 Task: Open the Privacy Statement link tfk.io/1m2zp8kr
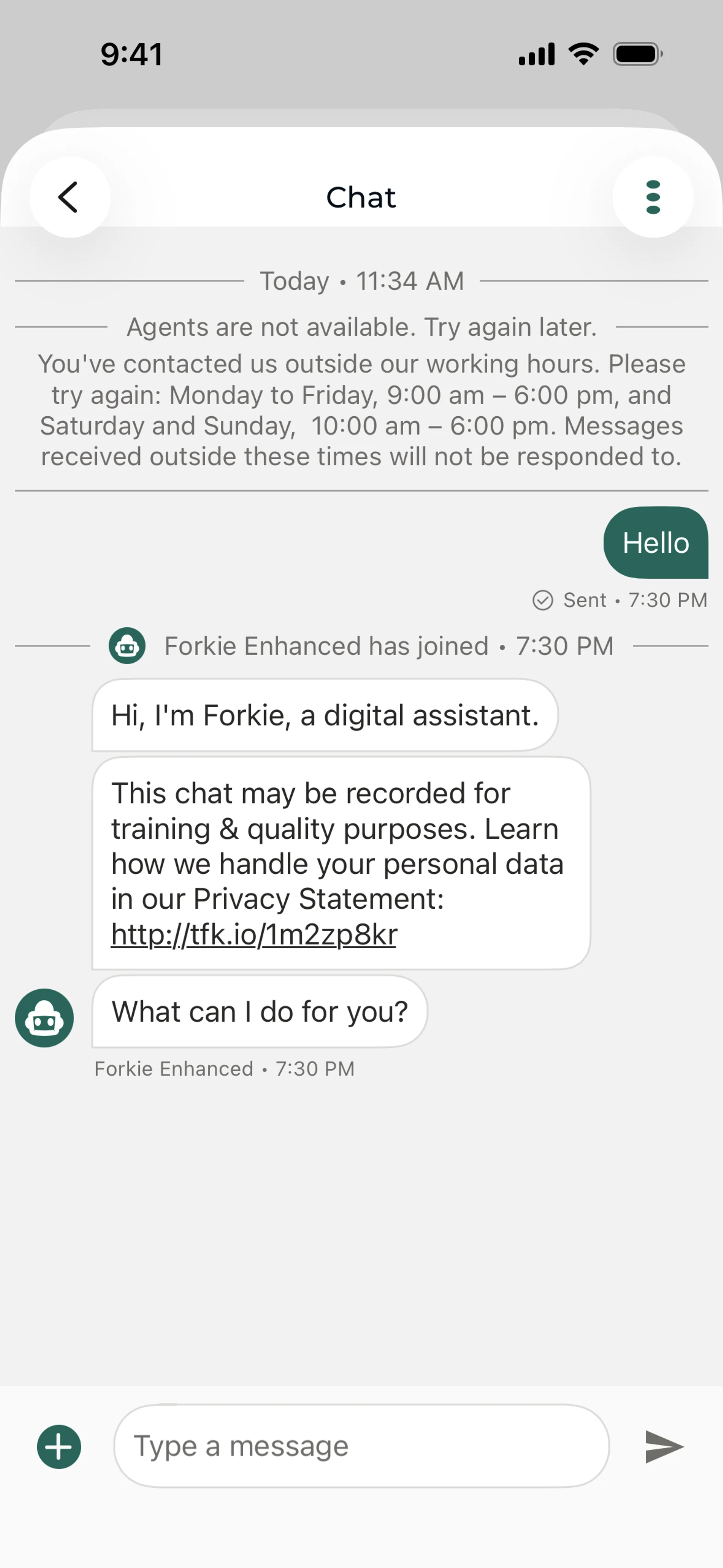[x=254, y=934]
